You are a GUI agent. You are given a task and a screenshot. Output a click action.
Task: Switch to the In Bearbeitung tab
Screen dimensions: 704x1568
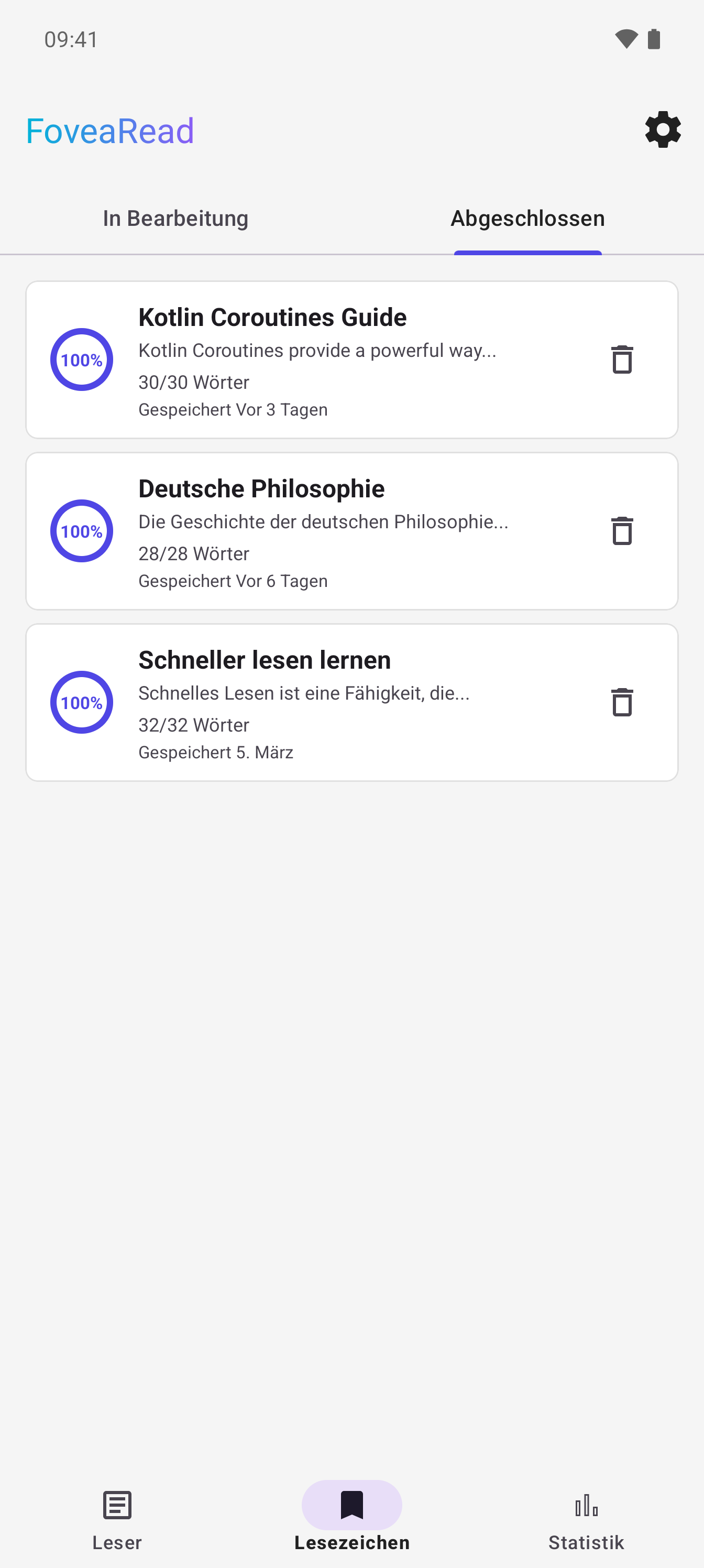tap(175, 218)
